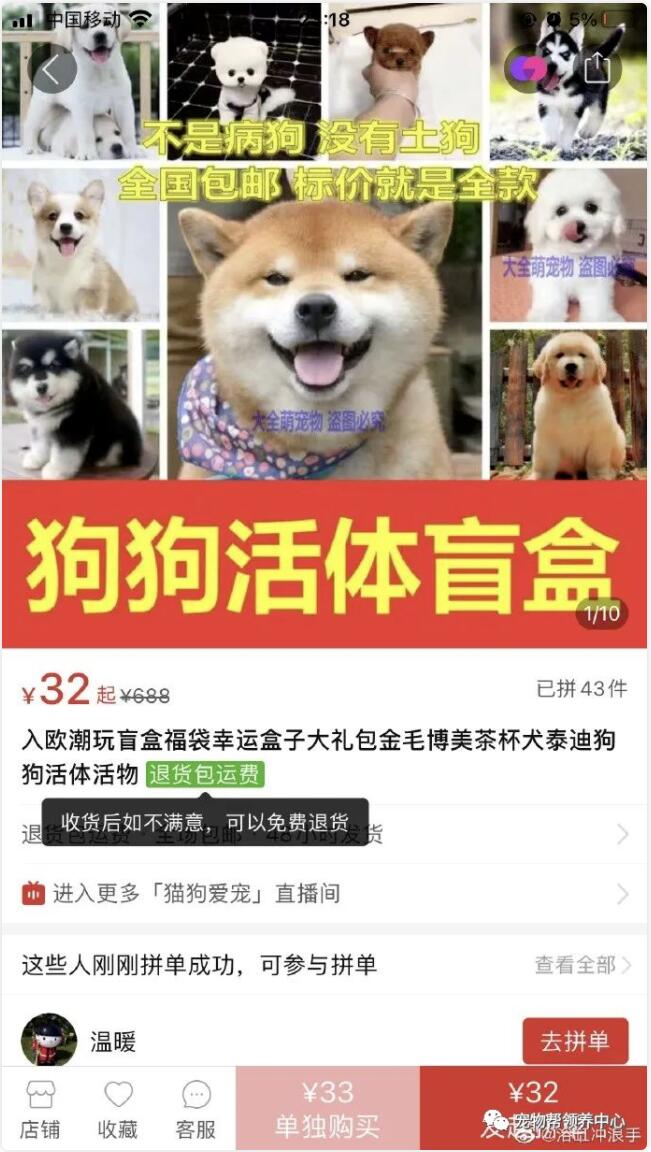Go back using the top-left arrow

pos(53,70)
